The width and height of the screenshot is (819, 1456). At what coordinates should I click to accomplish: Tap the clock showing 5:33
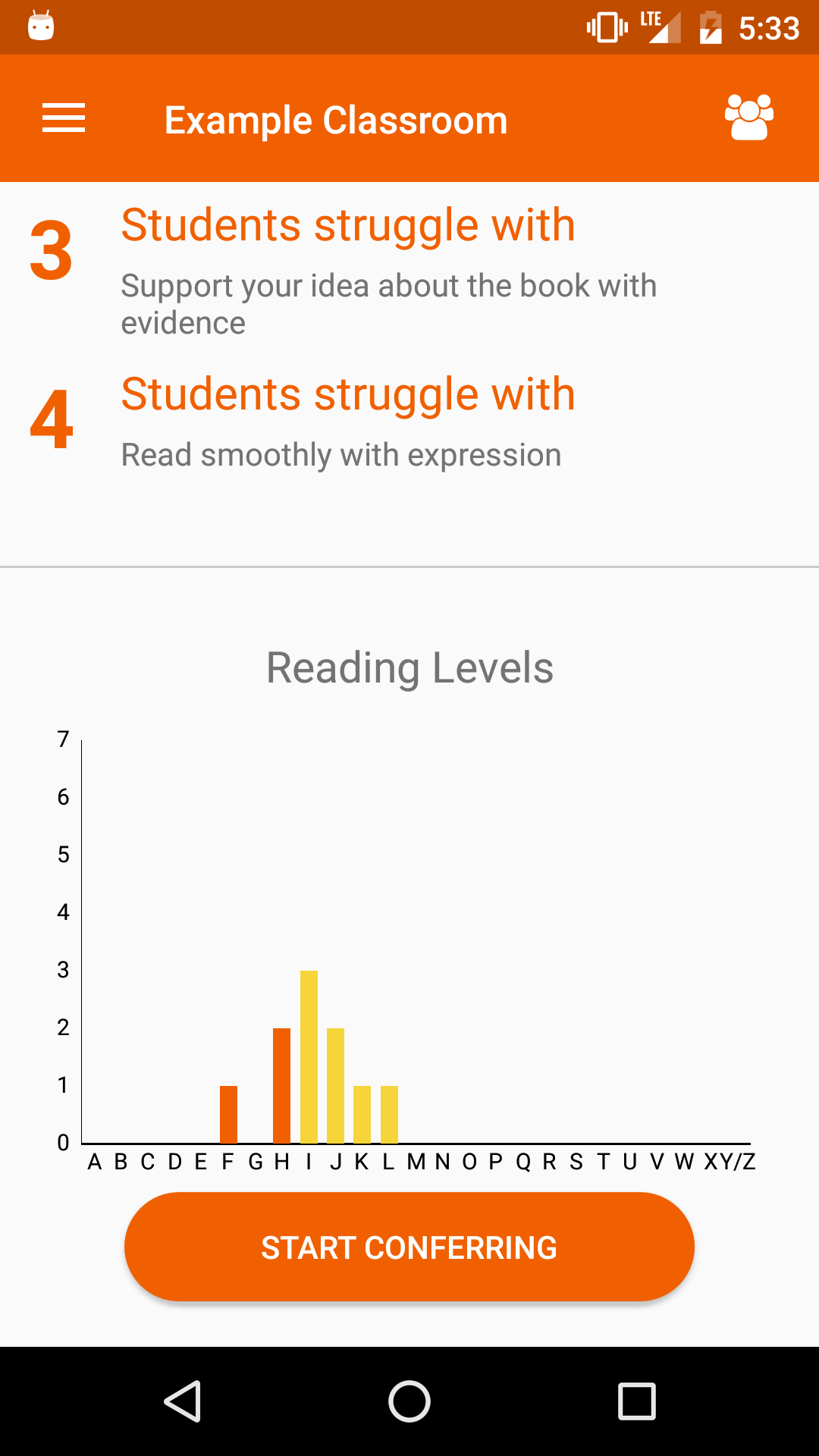coord(770,27)
